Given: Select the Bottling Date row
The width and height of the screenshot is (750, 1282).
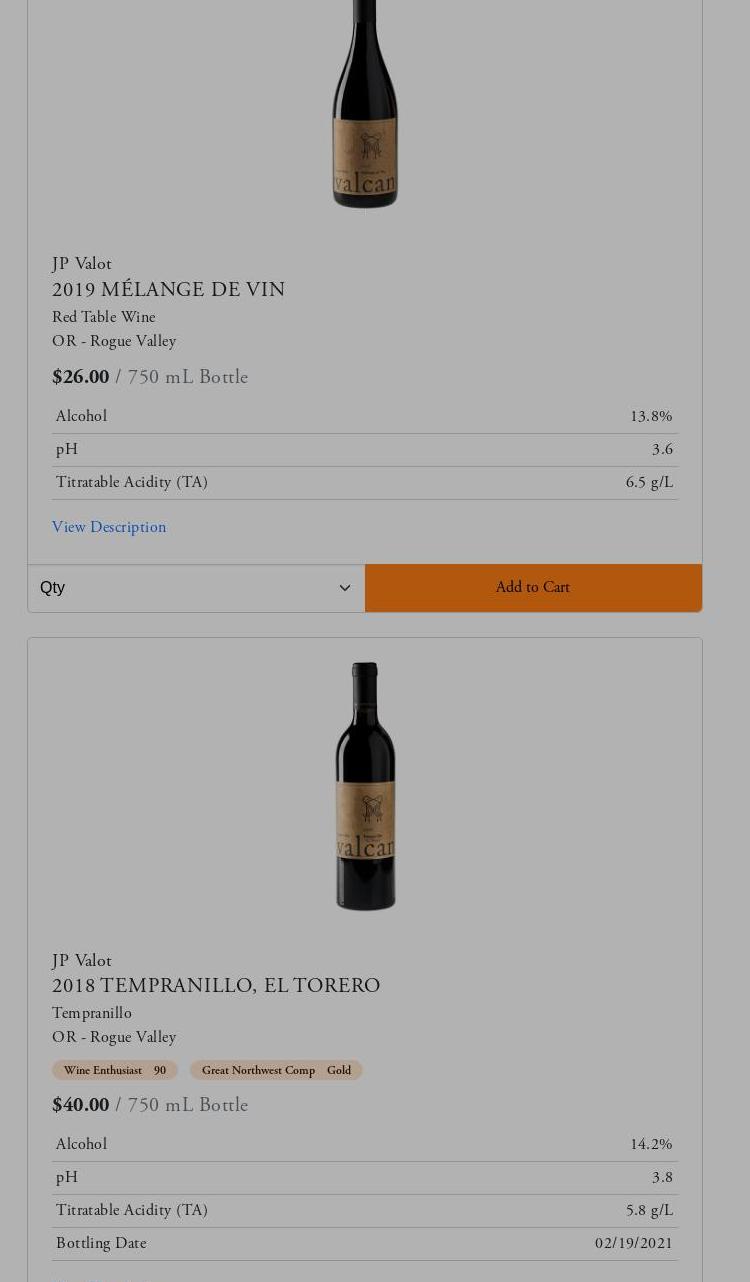Looking at the screenshot, I should click(364, 1243).
